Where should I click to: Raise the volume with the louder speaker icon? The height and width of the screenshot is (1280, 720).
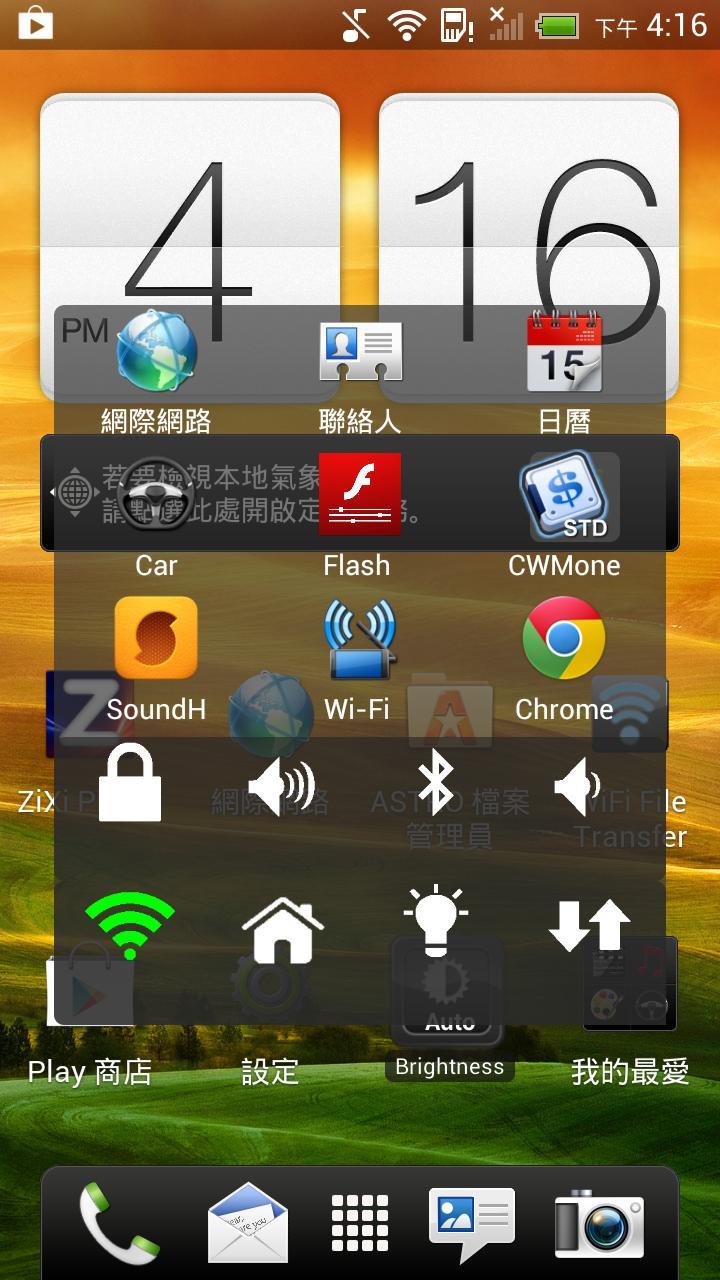282,786
